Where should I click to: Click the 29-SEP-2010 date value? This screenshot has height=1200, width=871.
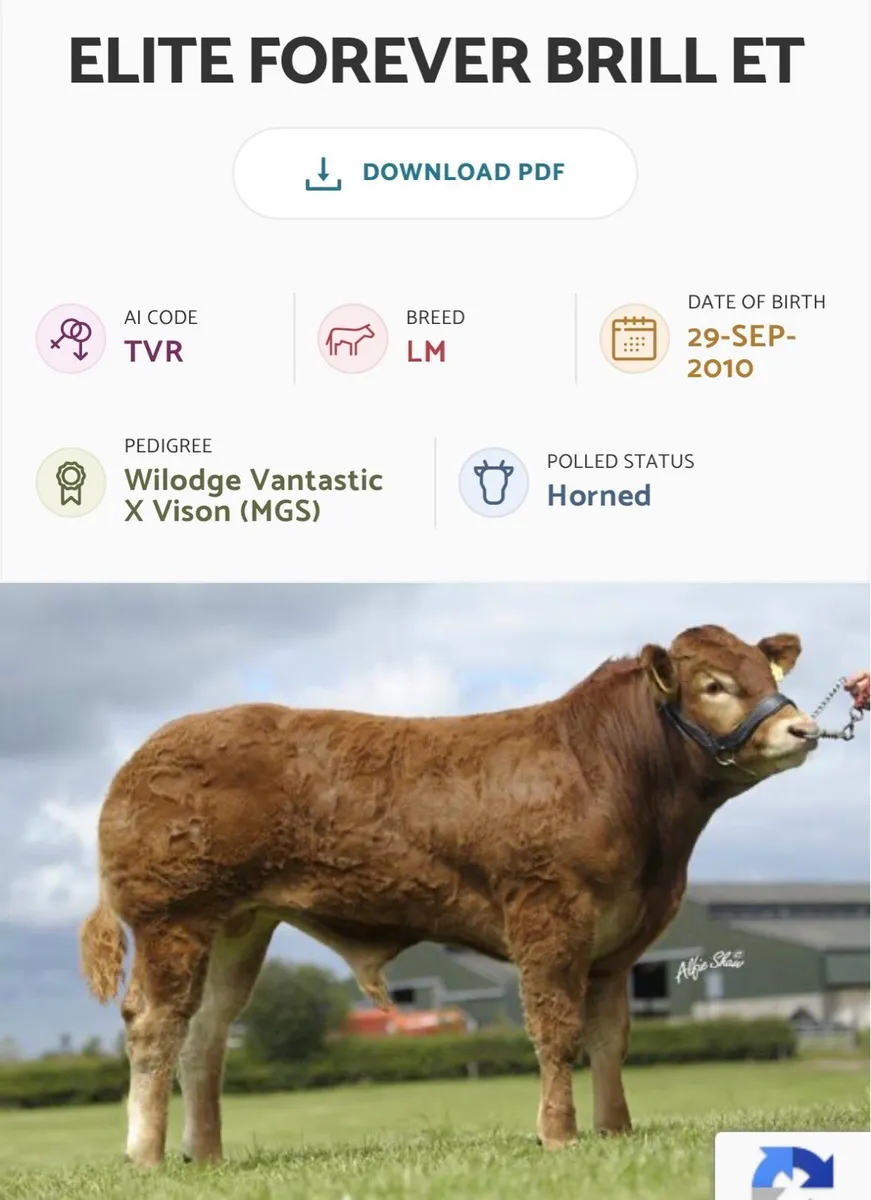739,351
